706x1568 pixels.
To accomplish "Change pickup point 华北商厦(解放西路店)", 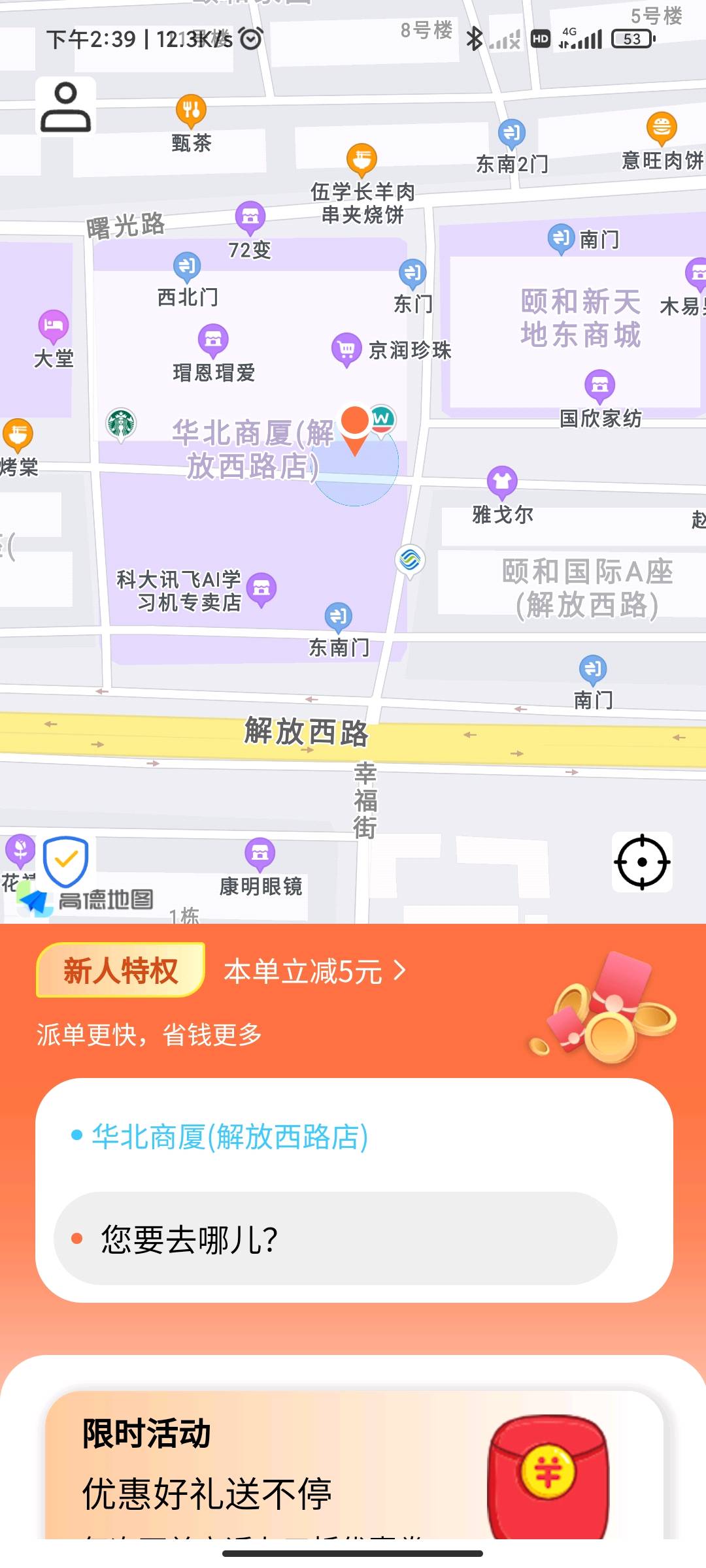I will pyautogui.click(x=229, y=1137).
